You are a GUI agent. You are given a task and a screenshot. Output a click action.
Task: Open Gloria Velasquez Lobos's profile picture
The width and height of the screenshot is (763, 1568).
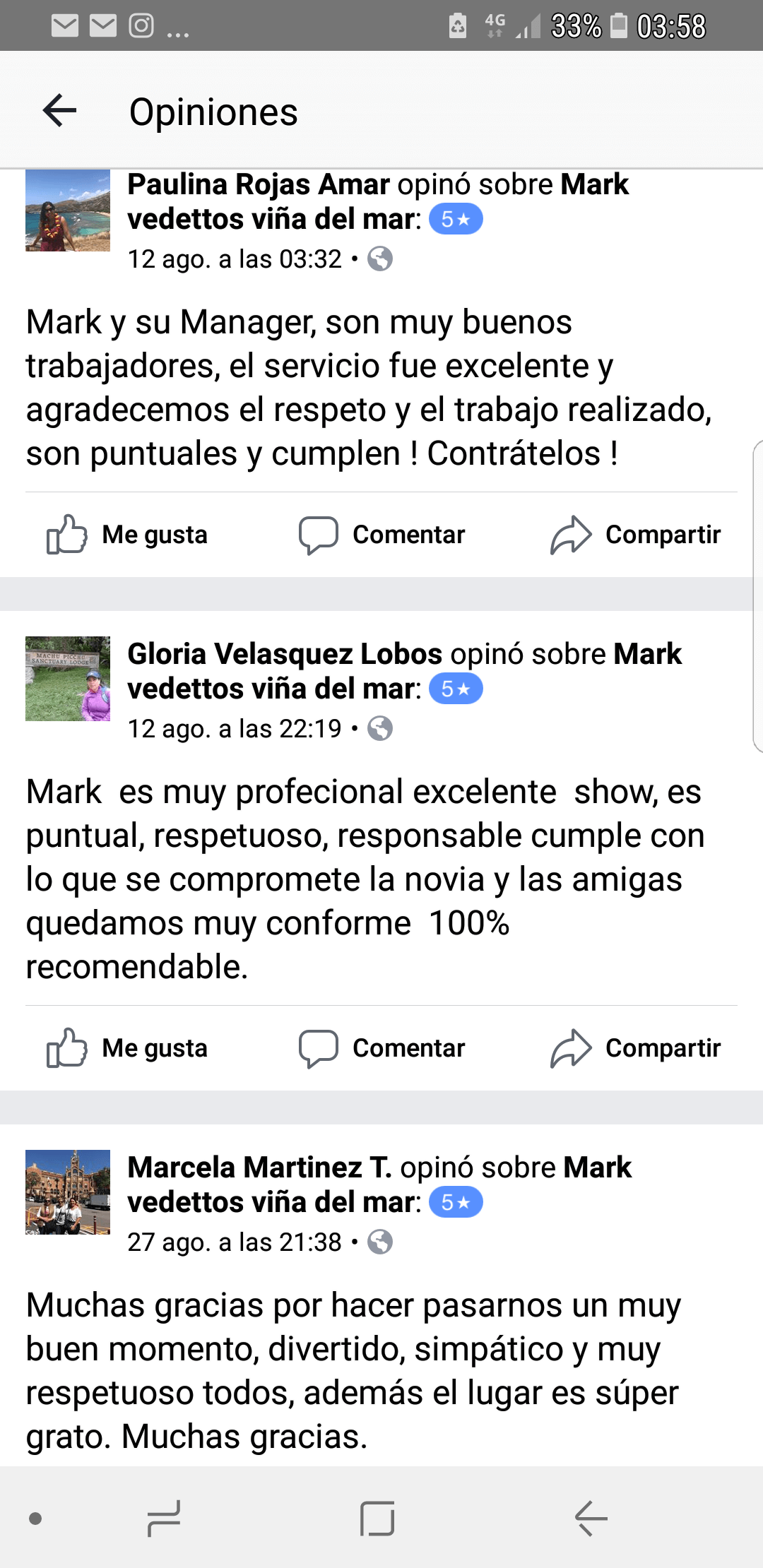[x=68, y=679]
